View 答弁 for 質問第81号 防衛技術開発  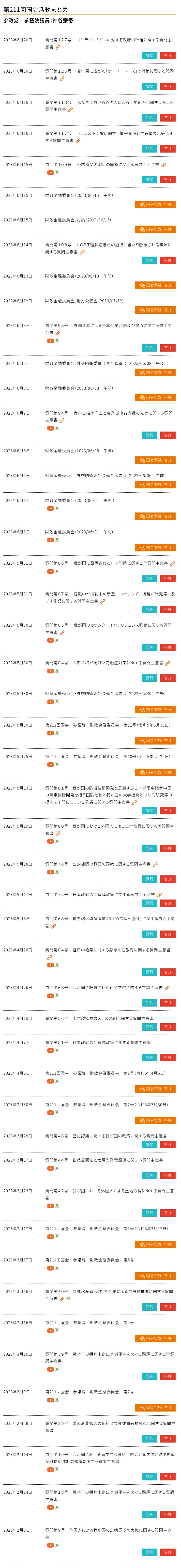click(167, 811)
